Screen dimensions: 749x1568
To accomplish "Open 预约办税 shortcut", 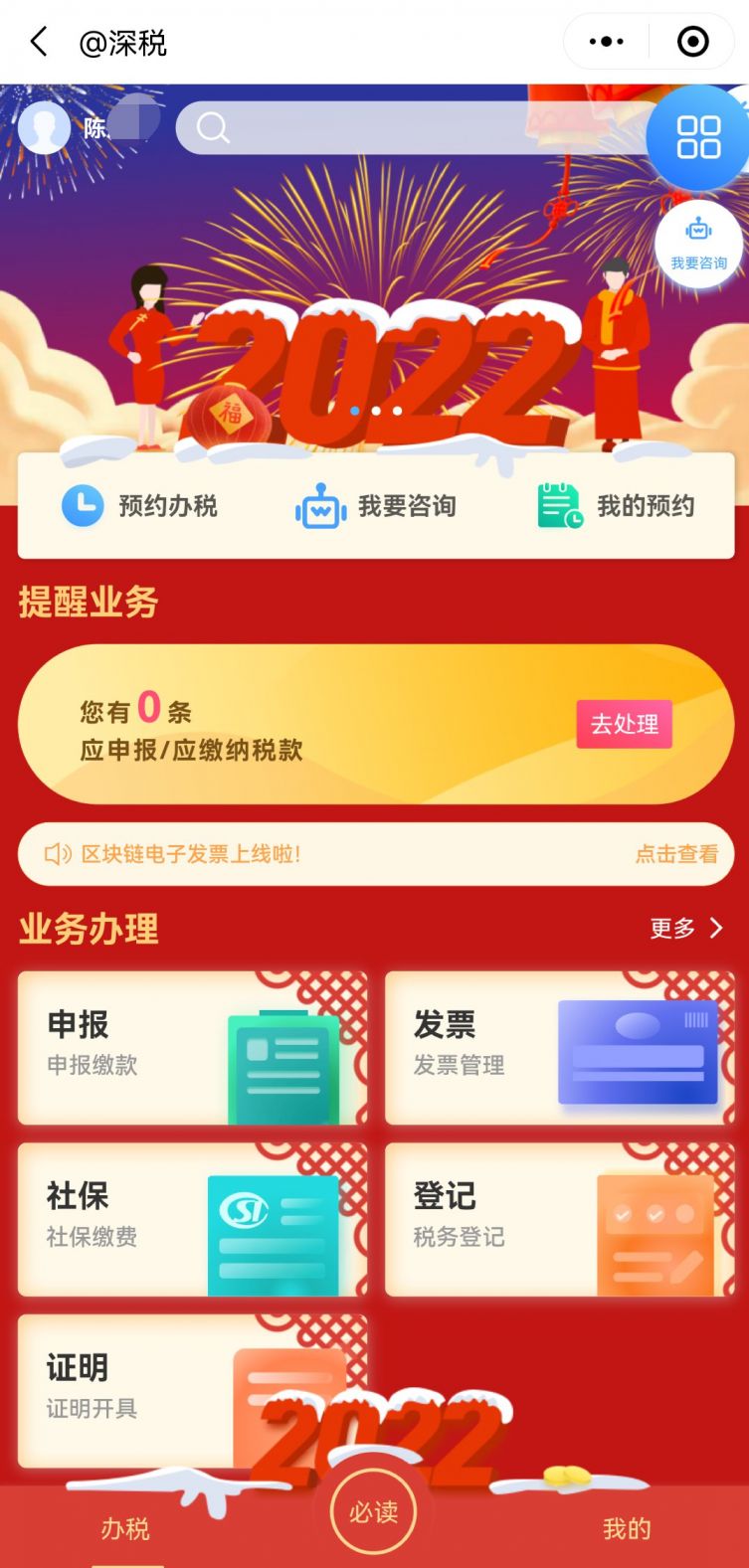I will 139,506.
